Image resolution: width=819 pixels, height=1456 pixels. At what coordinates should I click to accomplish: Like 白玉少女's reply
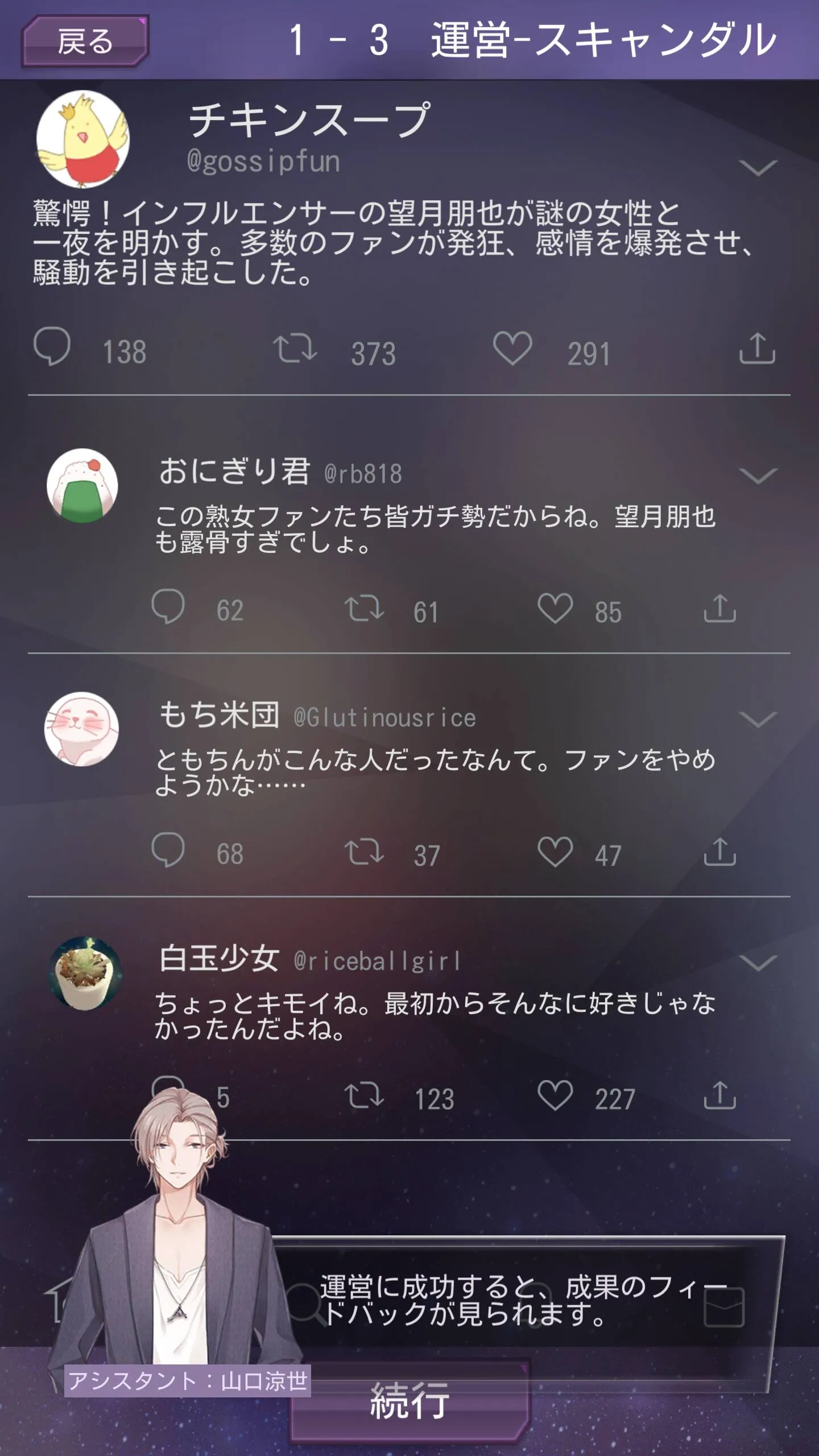pyautogui.click(x=555, y=1095)
